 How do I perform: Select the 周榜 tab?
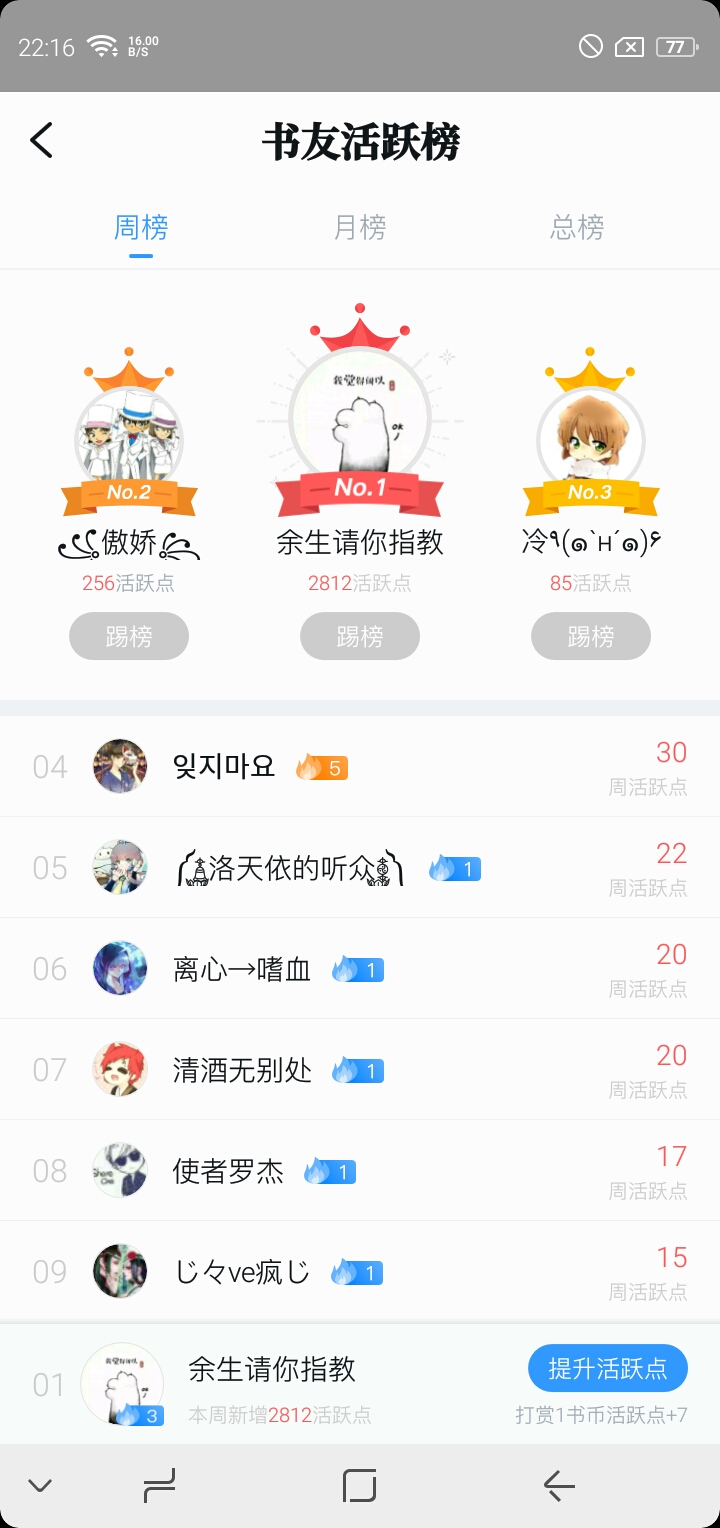pyautogui.click(x=141, y=228)
